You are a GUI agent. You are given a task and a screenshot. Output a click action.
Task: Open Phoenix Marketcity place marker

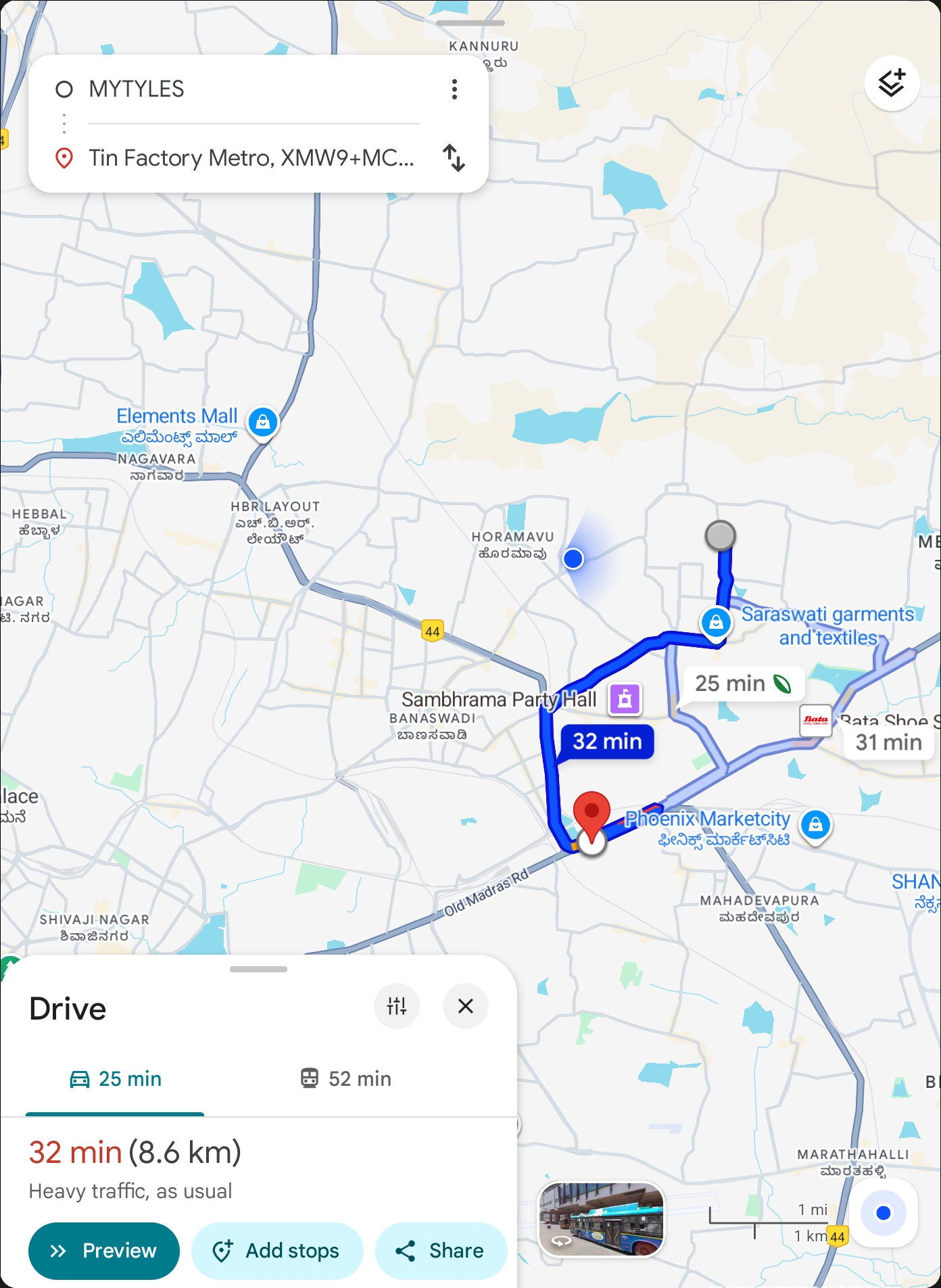coord(815,825)
